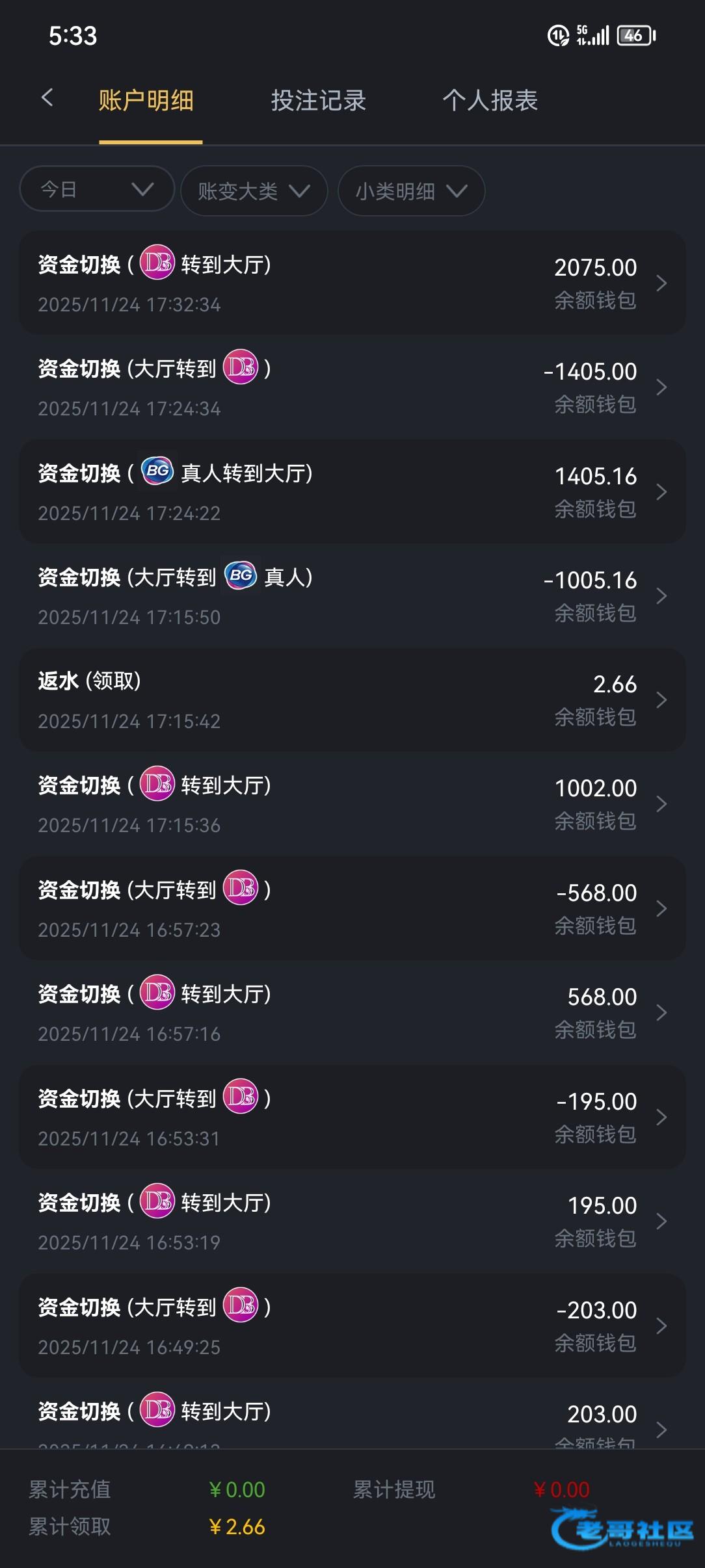Open the -1405.00 transfer record
Viewport: 705px width, 1568px height.
click(x=352, y=387)
